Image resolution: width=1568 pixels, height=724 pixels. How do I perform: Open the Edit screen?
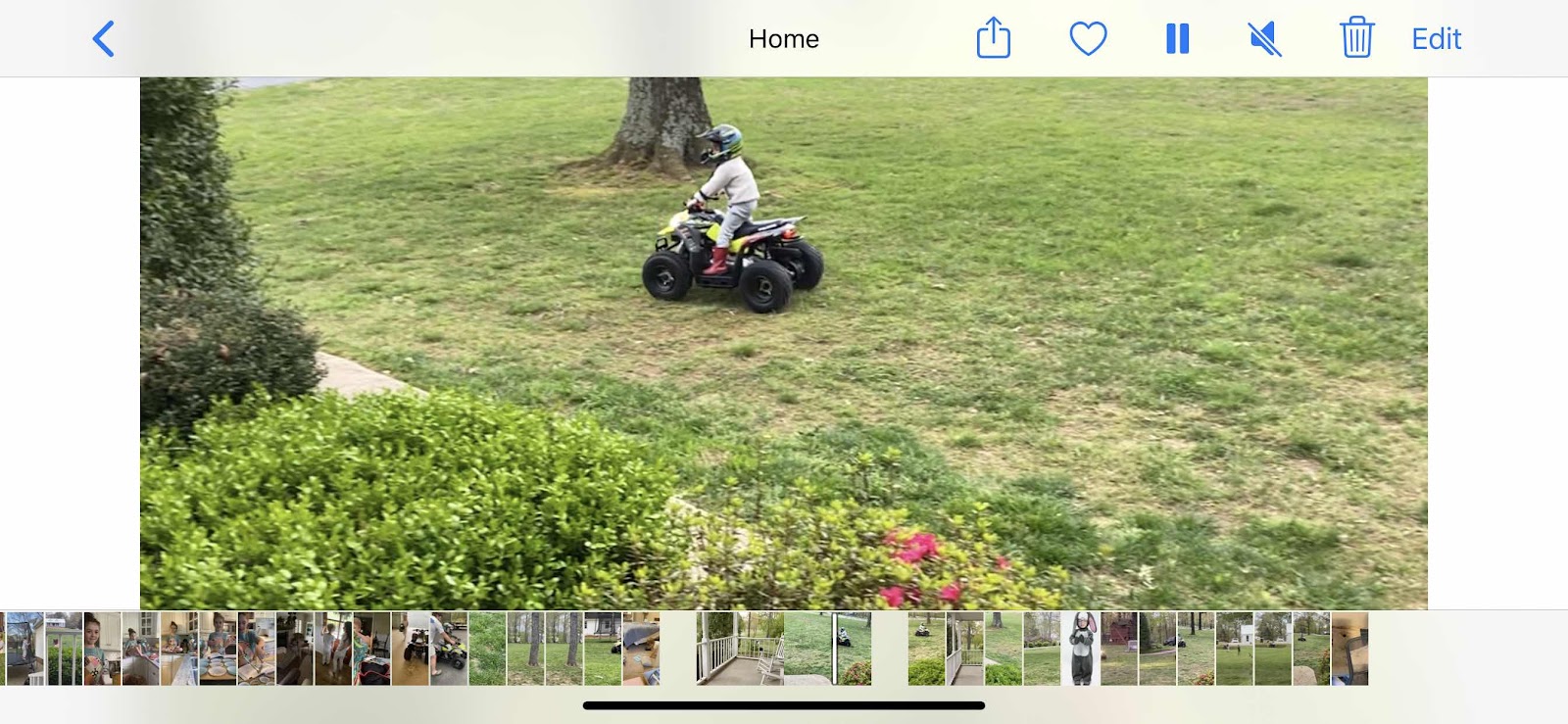pos(1436,39)
